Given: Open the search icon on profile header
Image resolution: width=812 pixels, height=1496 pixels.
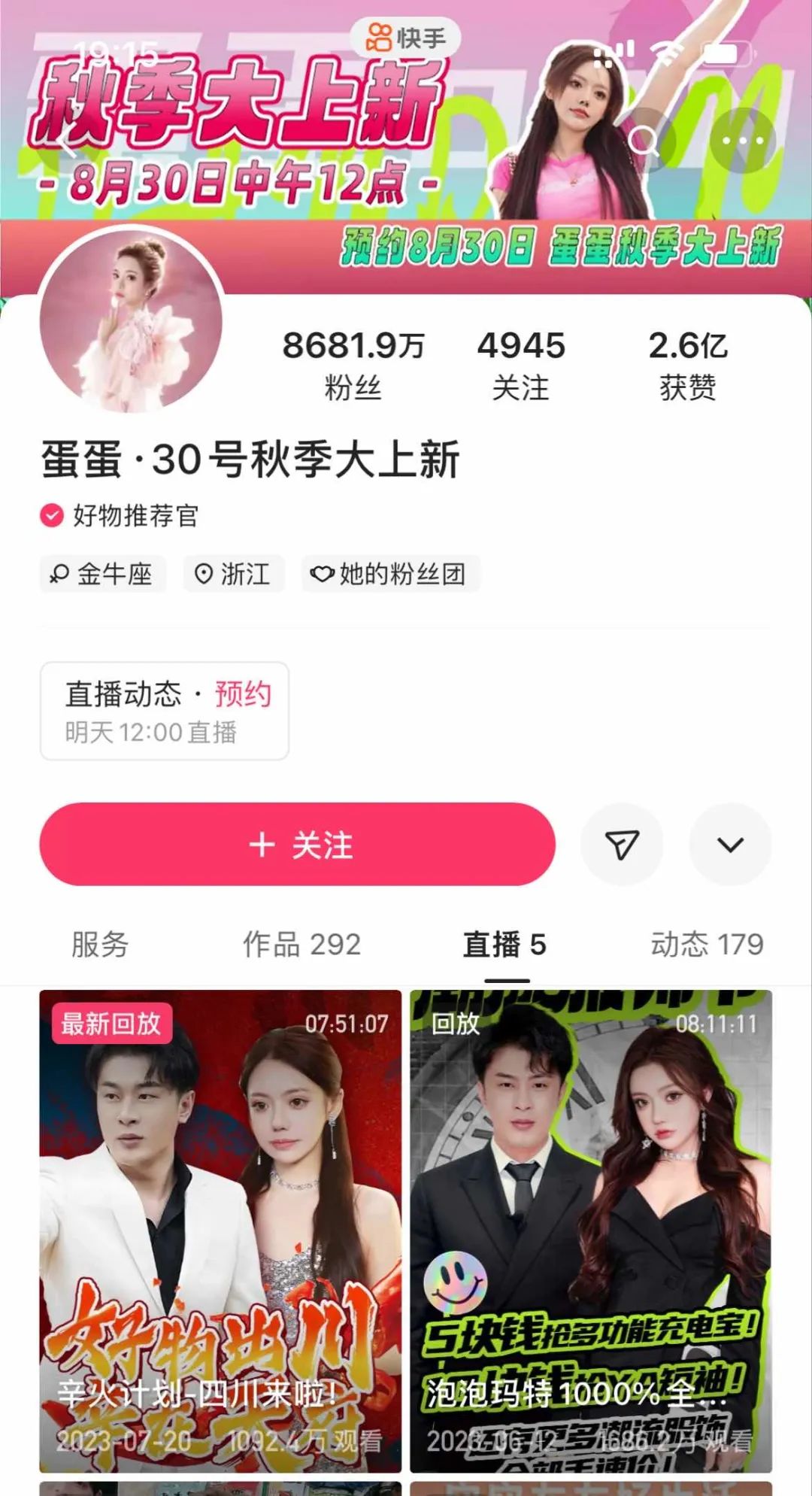Looking at the screenshot, I should pyautogui.click(x=644, y=141).
